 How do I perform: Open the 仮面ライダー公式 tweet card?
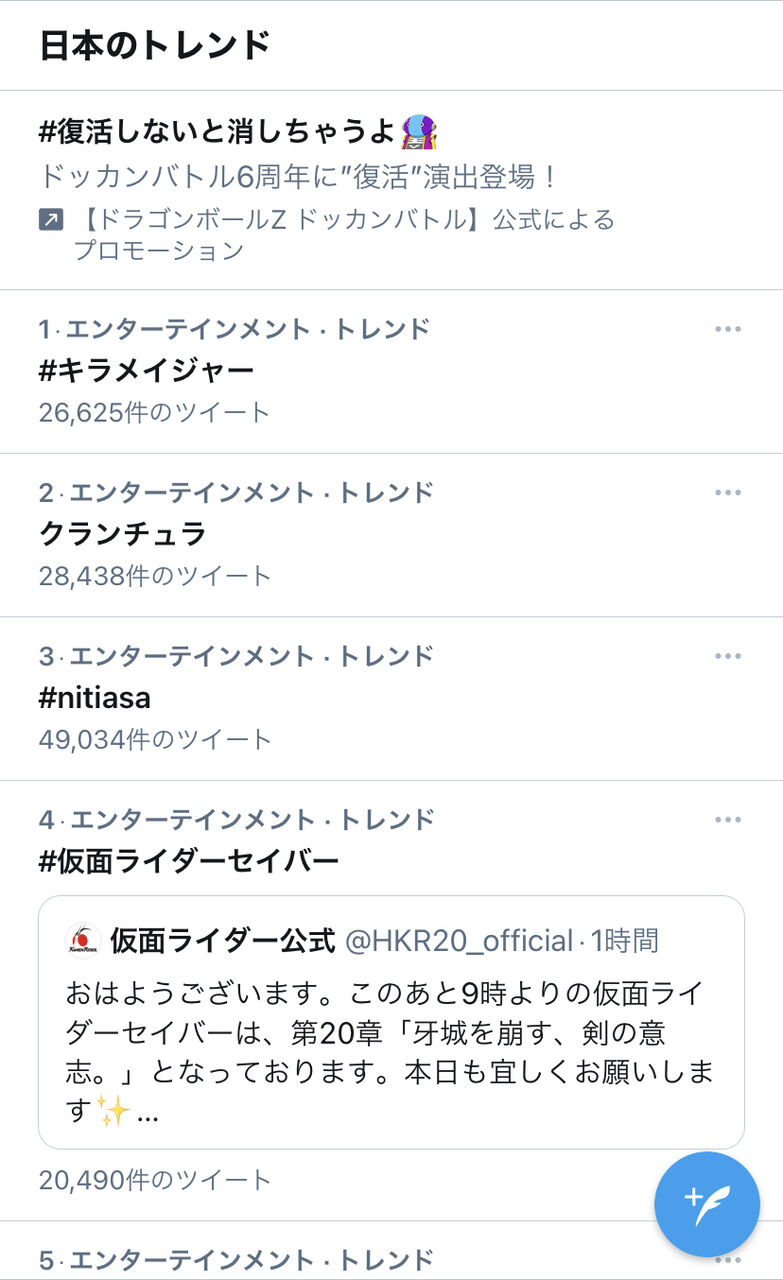(x=391, y=1022)
